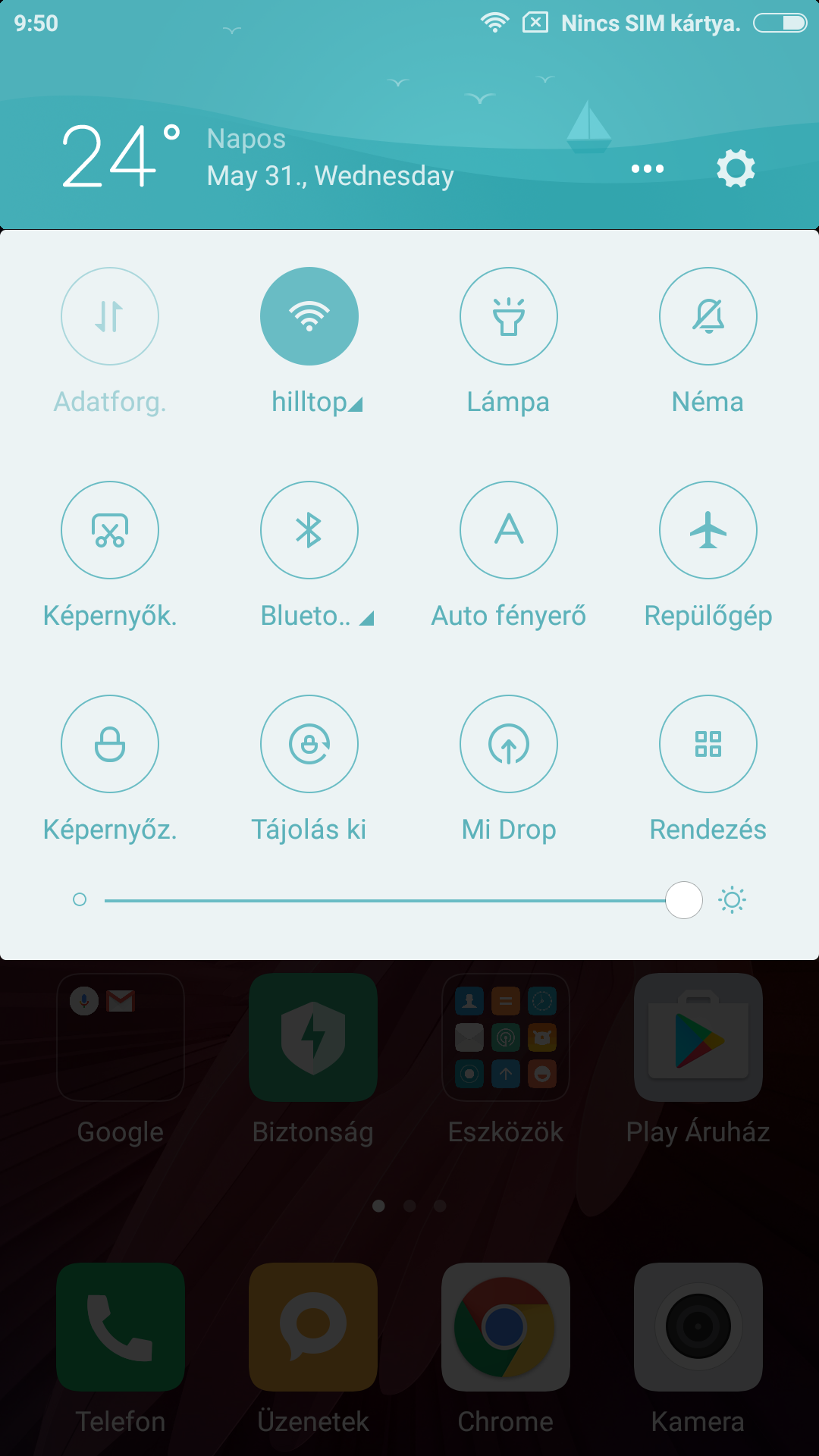
Task: Open Rendezés to rearrange toggles
Action: [708, 744]
